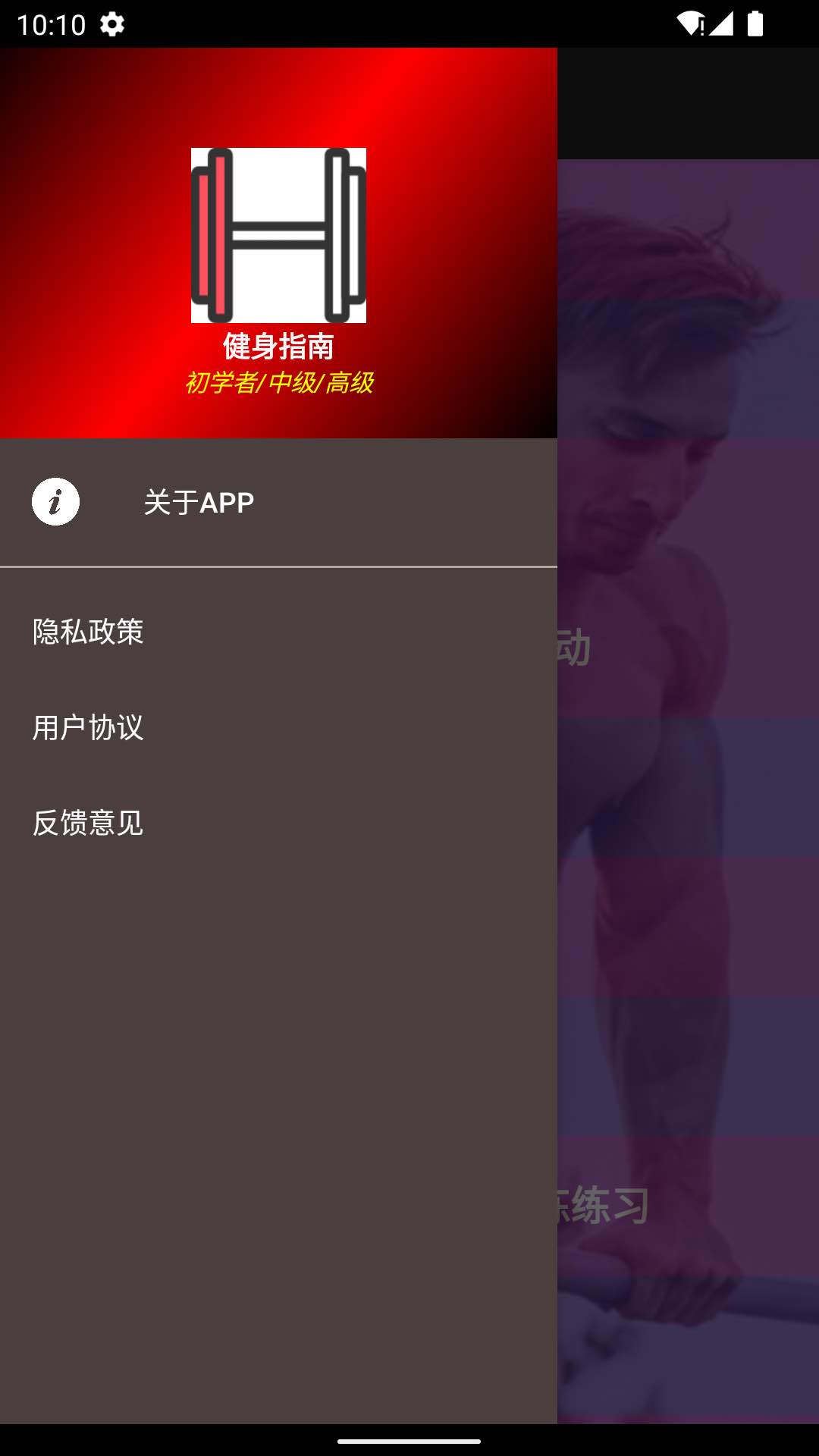Screen dimensions: 819x1456
Task: Open the 关于APP entry
Action: tap(200, 501)
